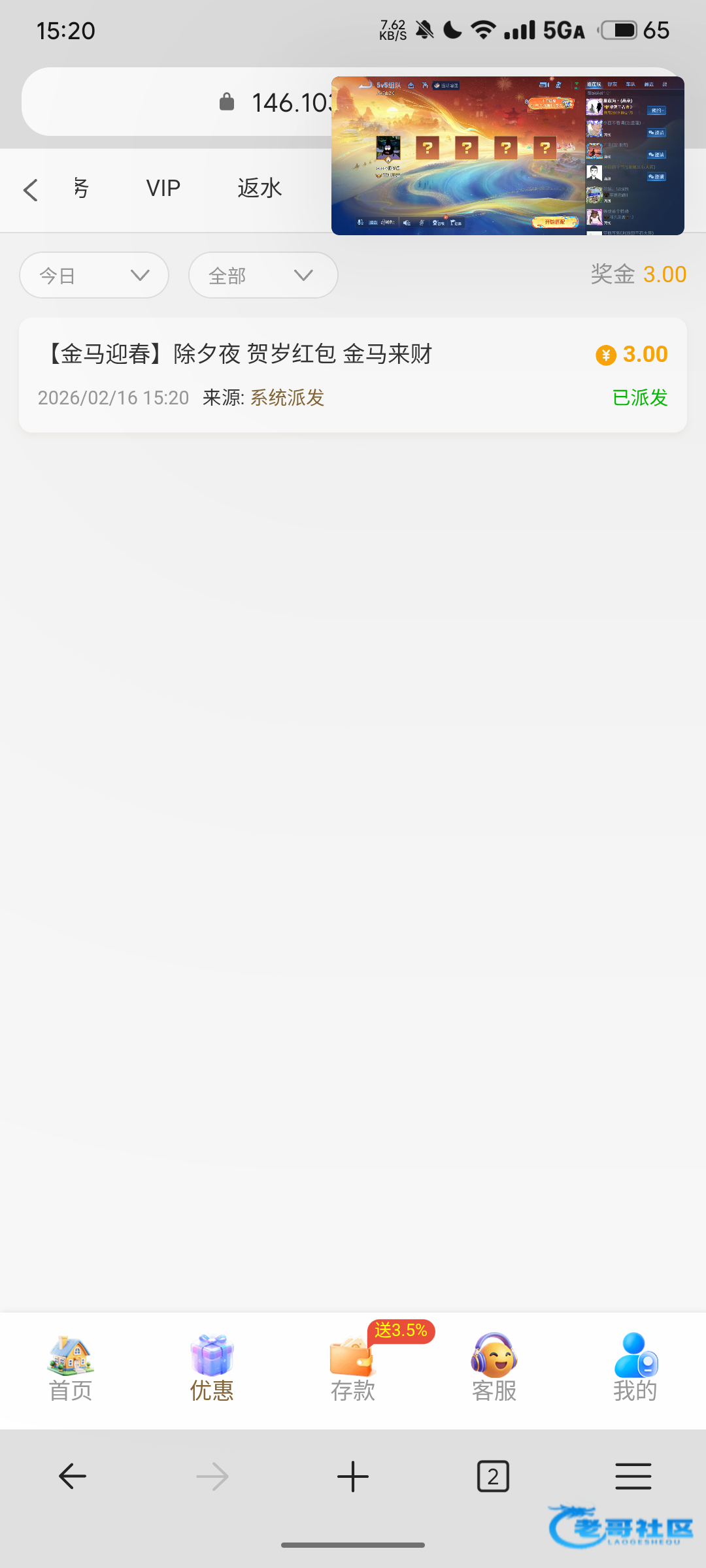This screenshot has width=706, height=1568.
Task: Open the floating game video window
Action: [x=507, y=155]
